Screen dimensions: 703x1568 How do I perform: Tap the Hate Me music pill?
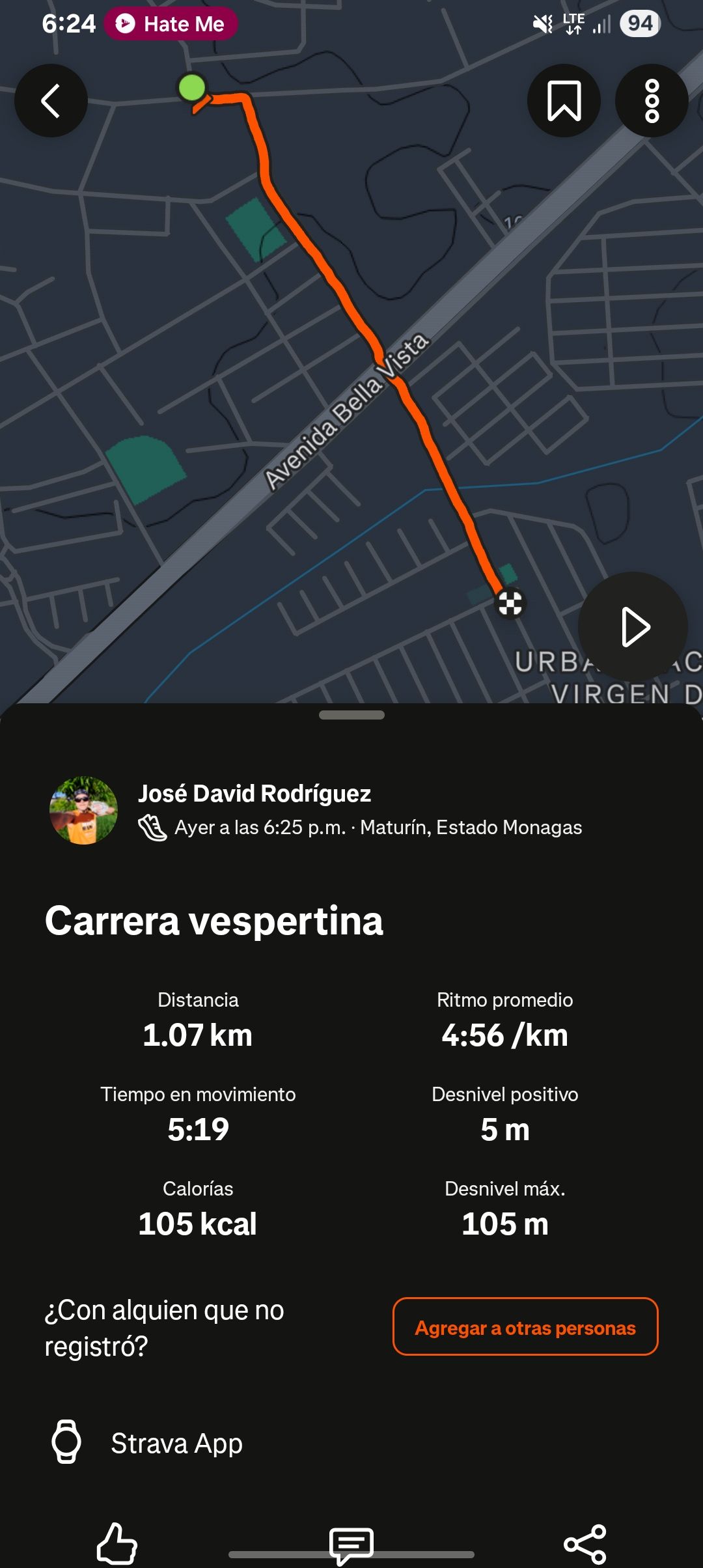171,24
